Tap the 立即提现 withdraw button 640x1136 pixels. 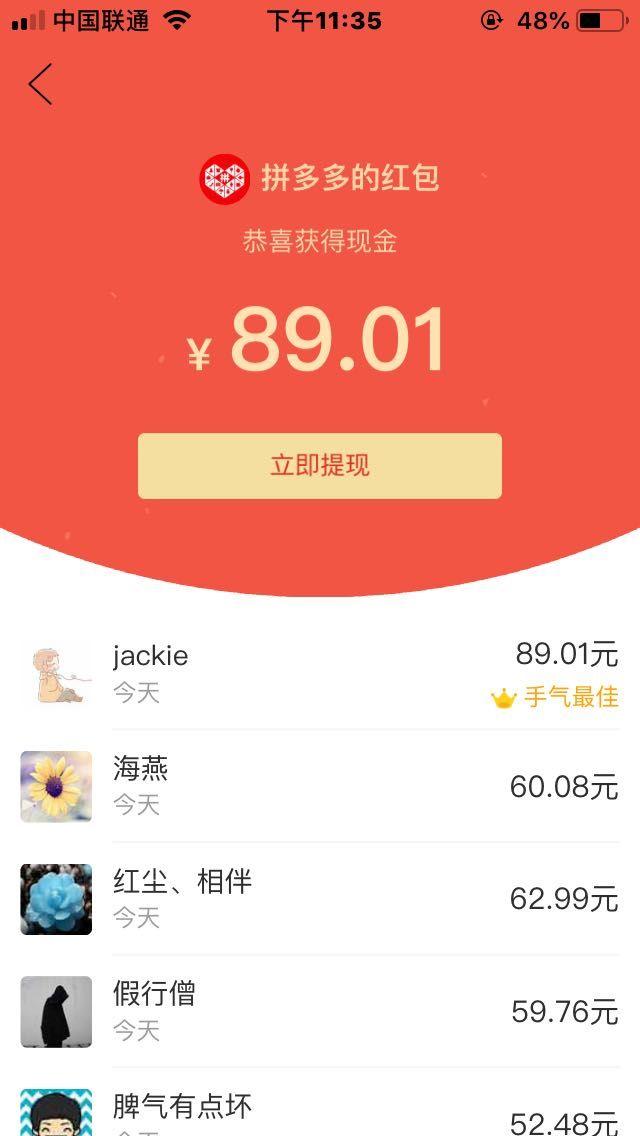[320, 466]
